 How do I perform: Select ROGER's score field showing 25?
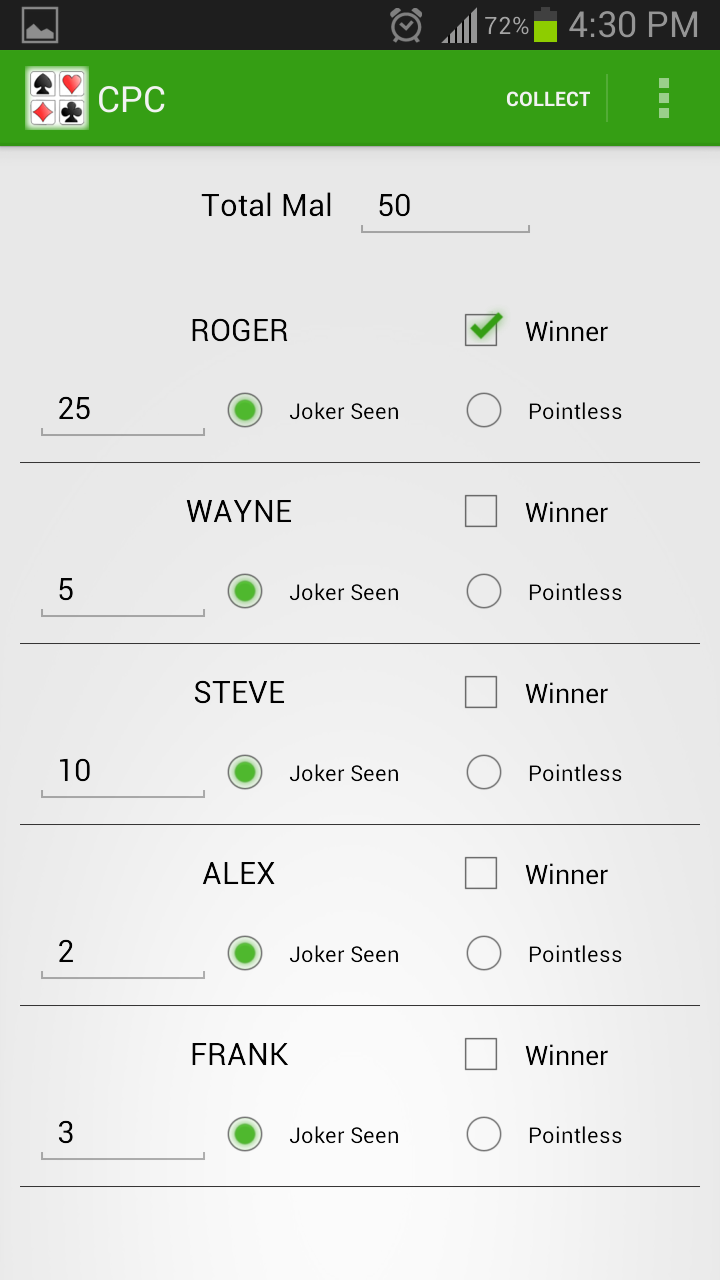(122, 410)
